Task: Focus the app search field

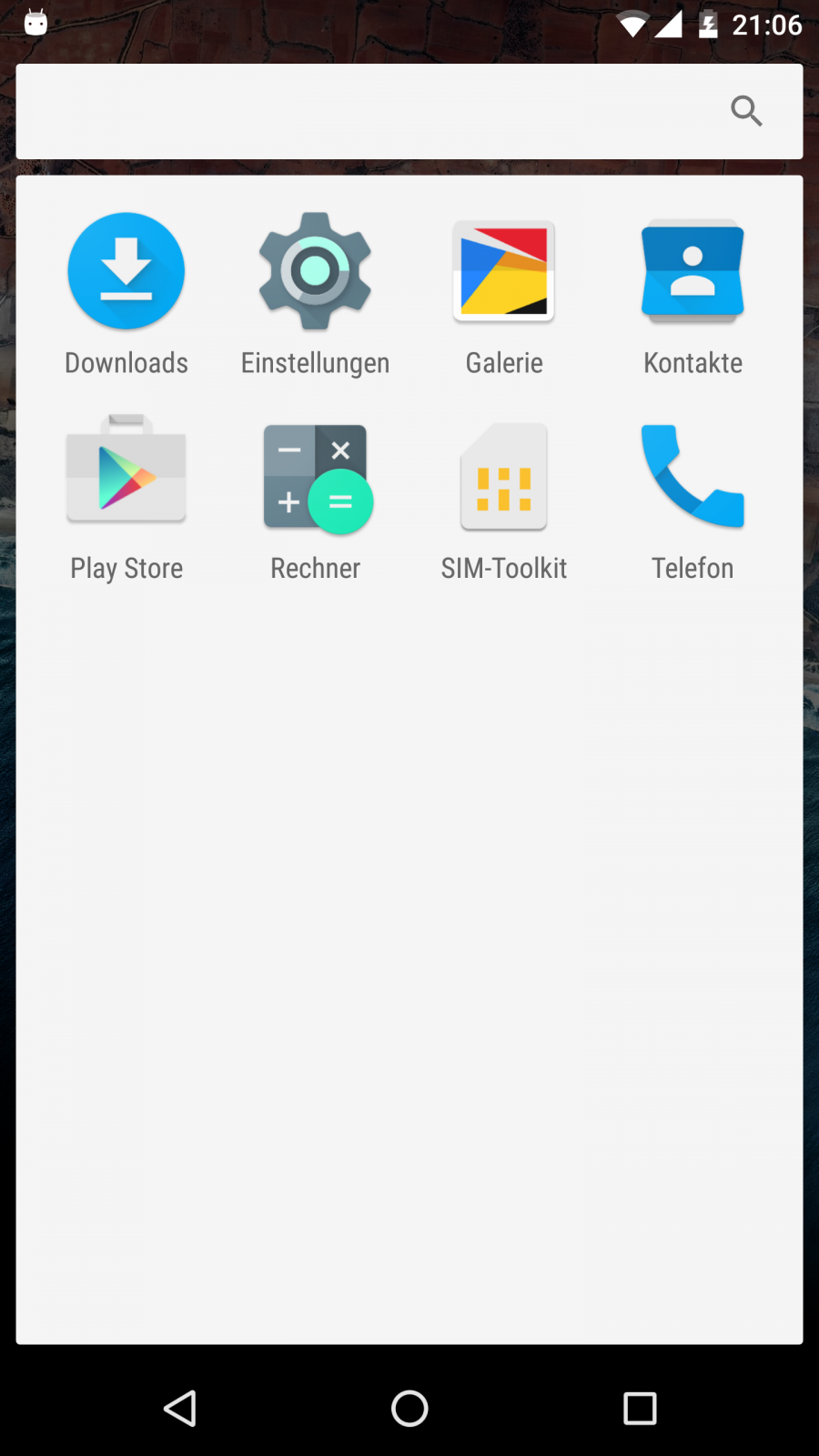Action: tap(364, 111)
